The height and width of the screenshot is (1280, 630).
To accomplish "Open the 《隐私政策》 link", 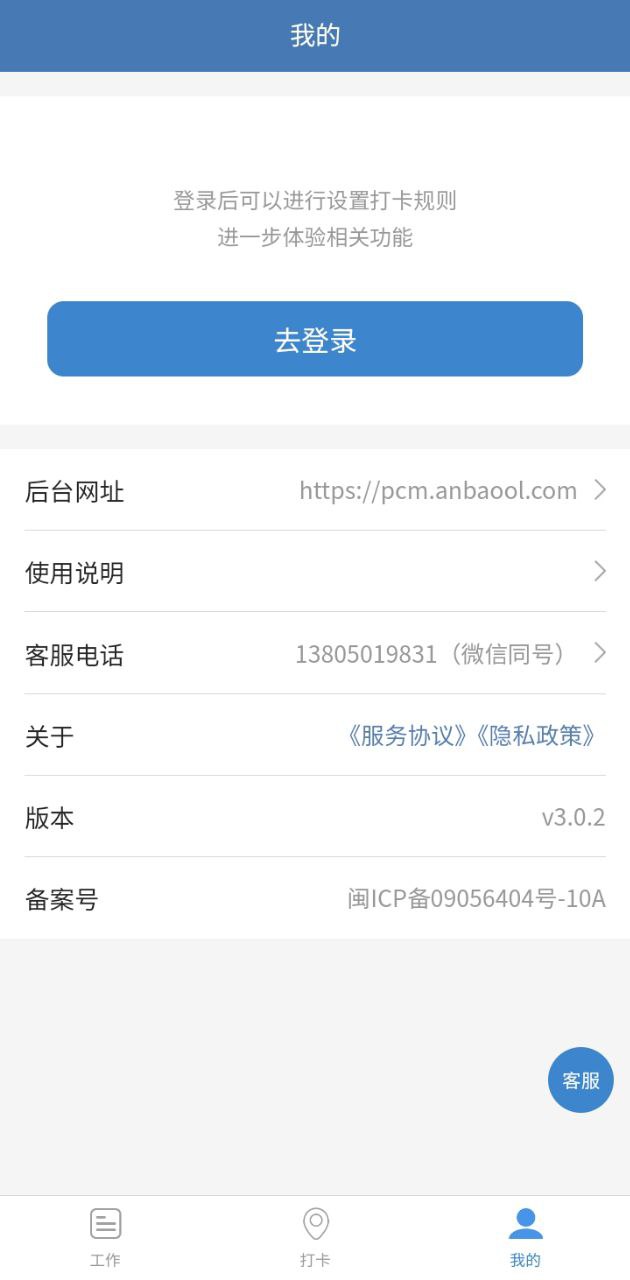I will (x=537, y=737).
